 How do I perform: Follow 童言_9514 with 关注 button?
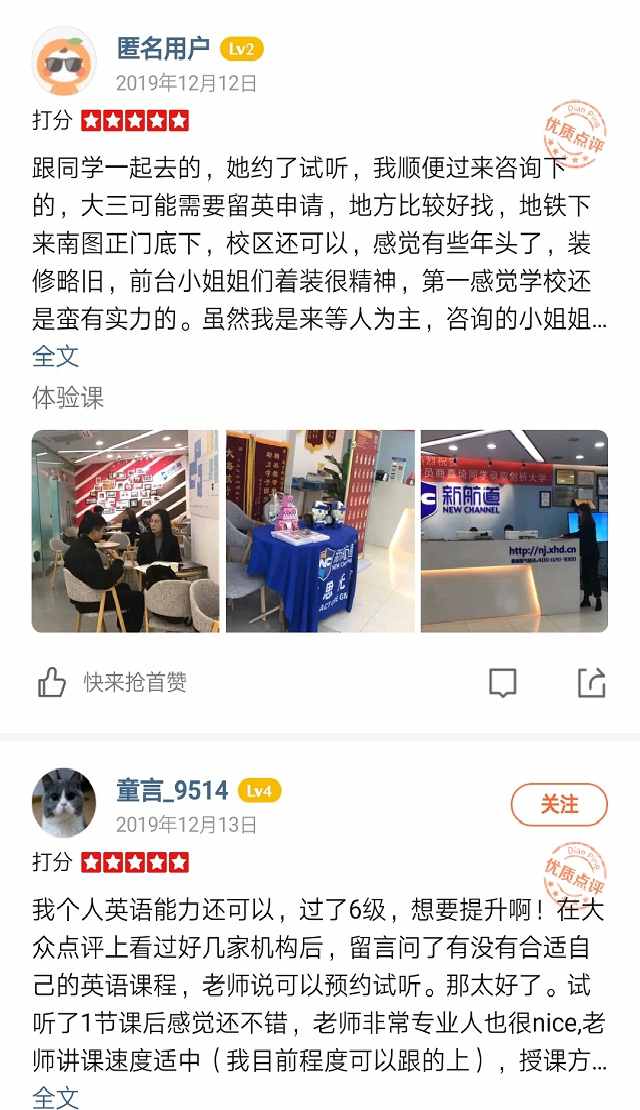[559, 805]
